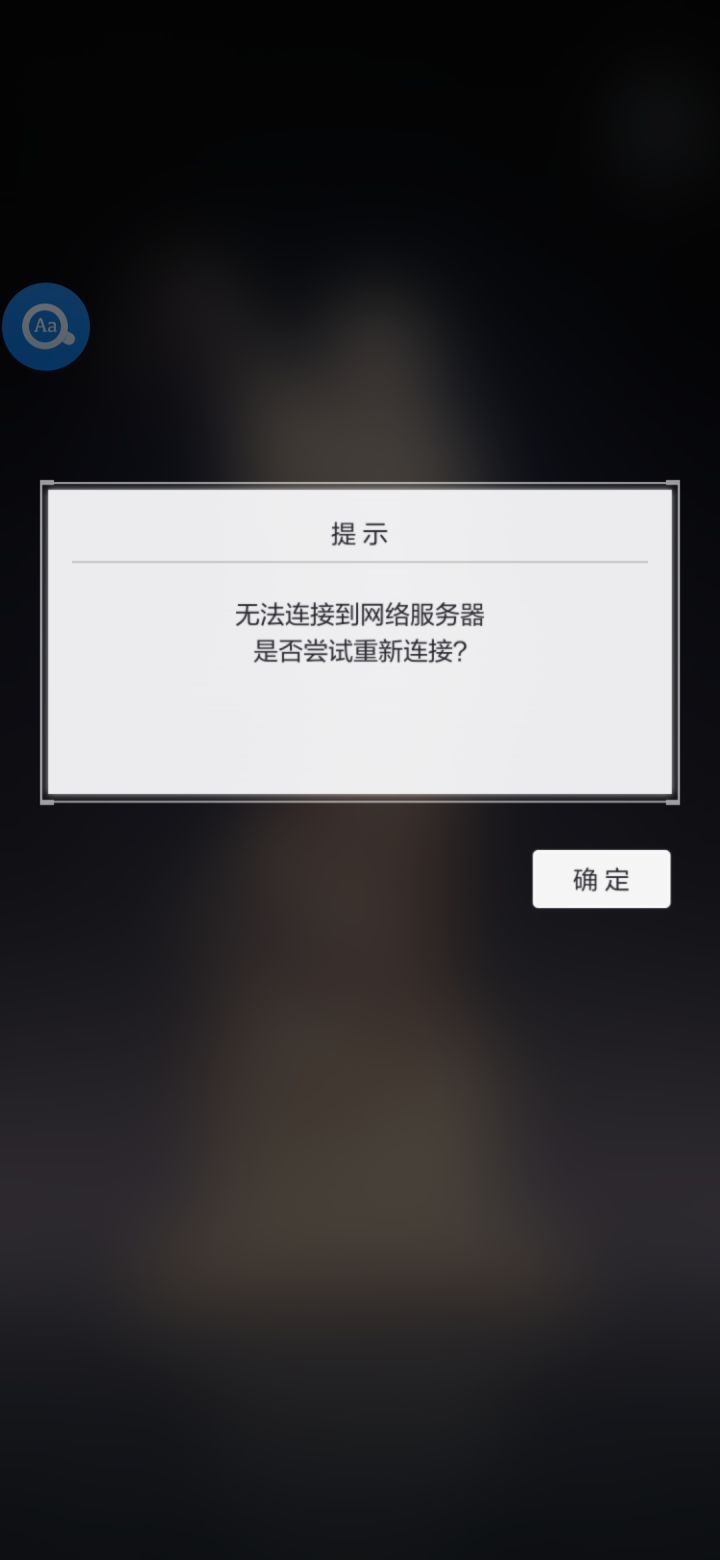The height and width of the screenshot is (1560, 720).
Task: Click inside the white alert dialog
Action: 360,720
